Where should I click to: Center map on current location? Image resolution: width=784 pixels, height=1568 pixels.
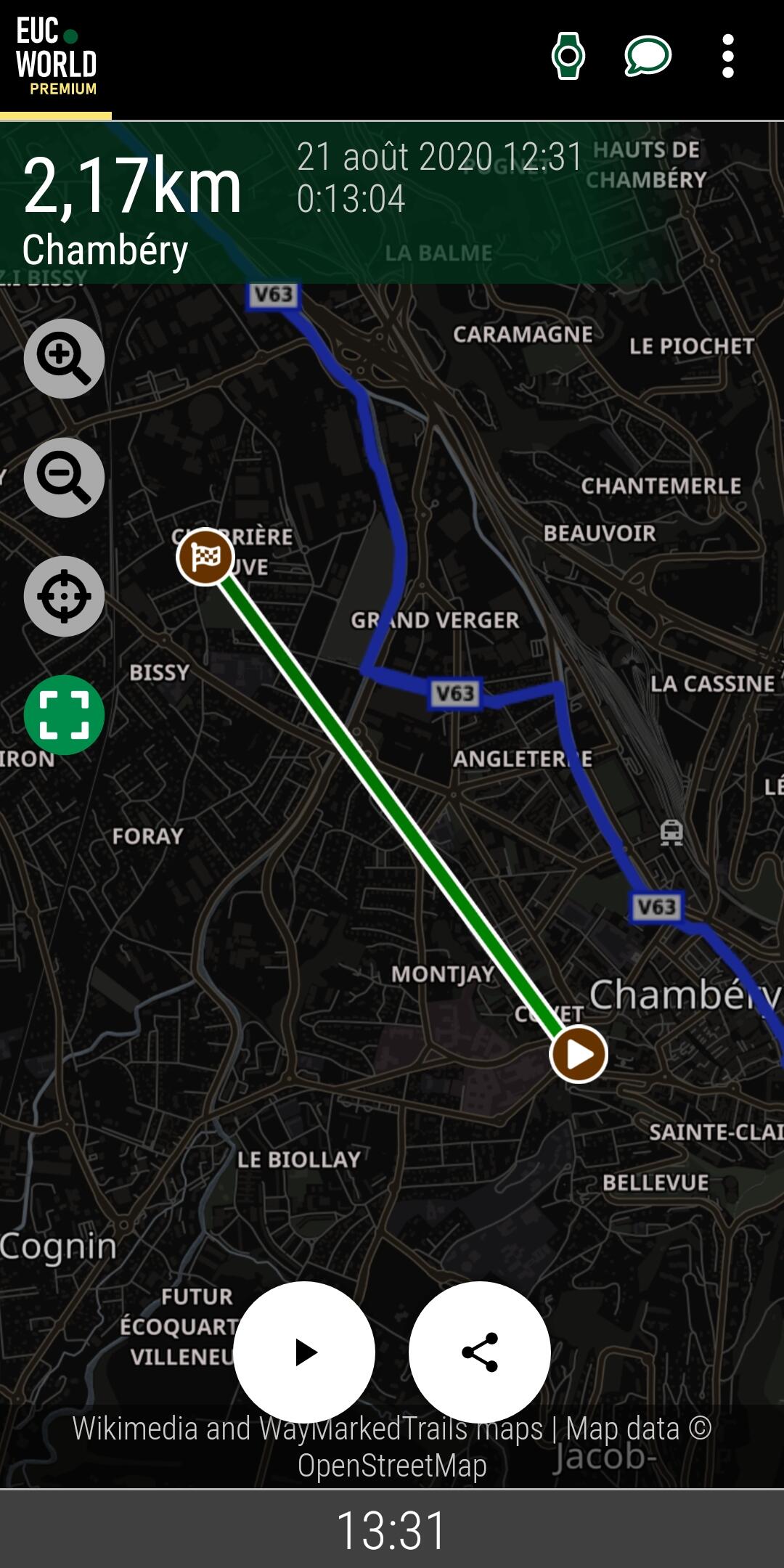(x=64, y=596)
